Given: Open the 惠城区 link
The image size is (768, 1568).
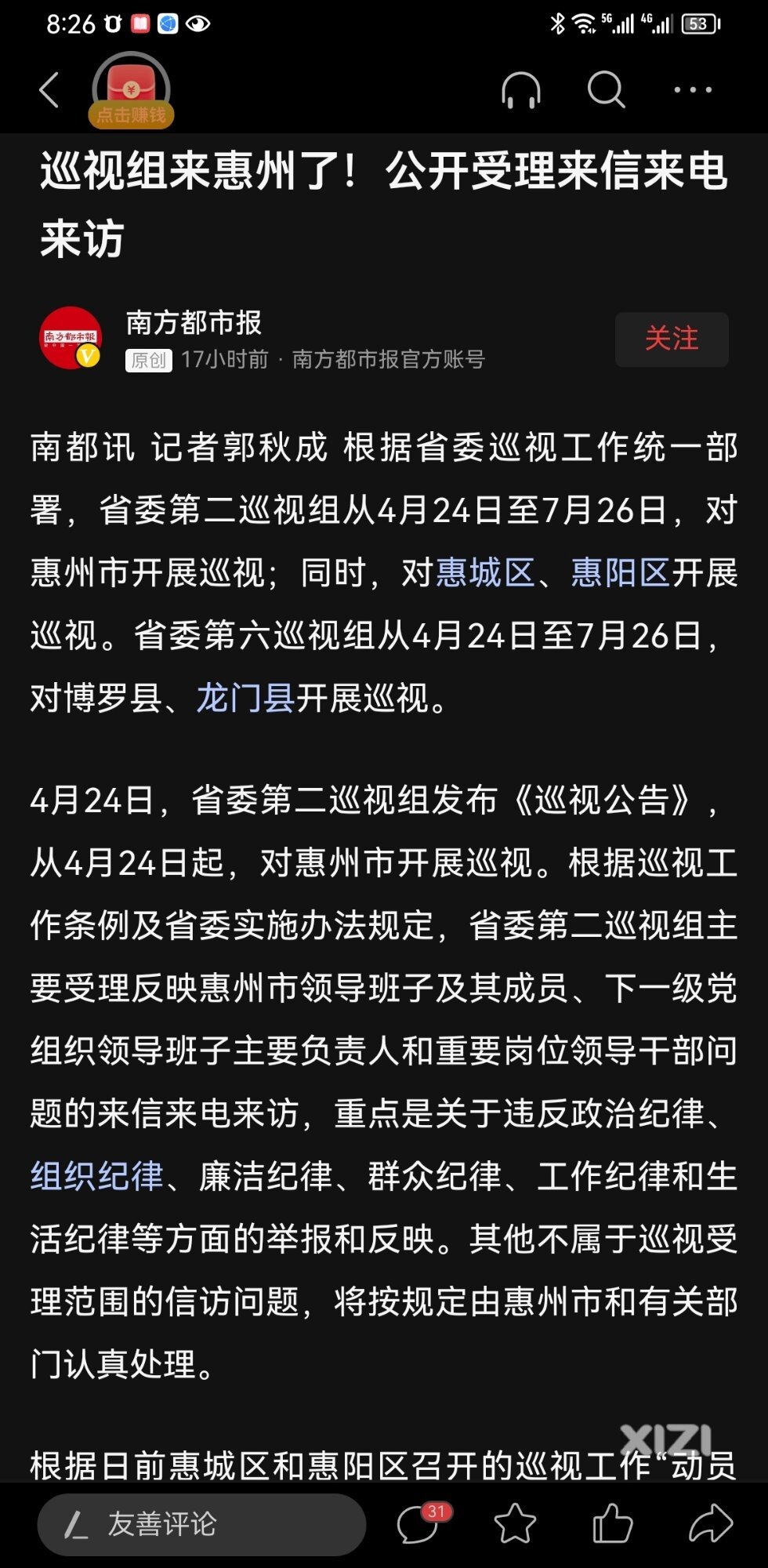Looking at the screenshot, I should pyautogui.click(x=485, y=572).
